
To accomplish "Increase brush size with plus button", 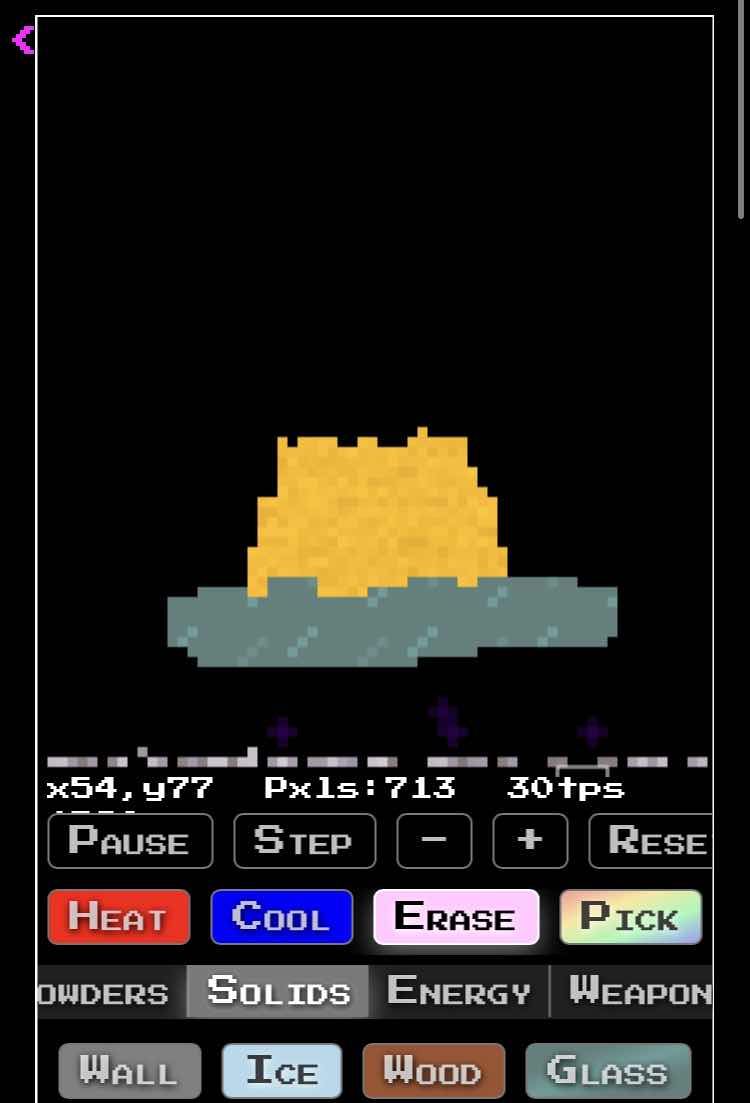I will (x=530, y=841).
